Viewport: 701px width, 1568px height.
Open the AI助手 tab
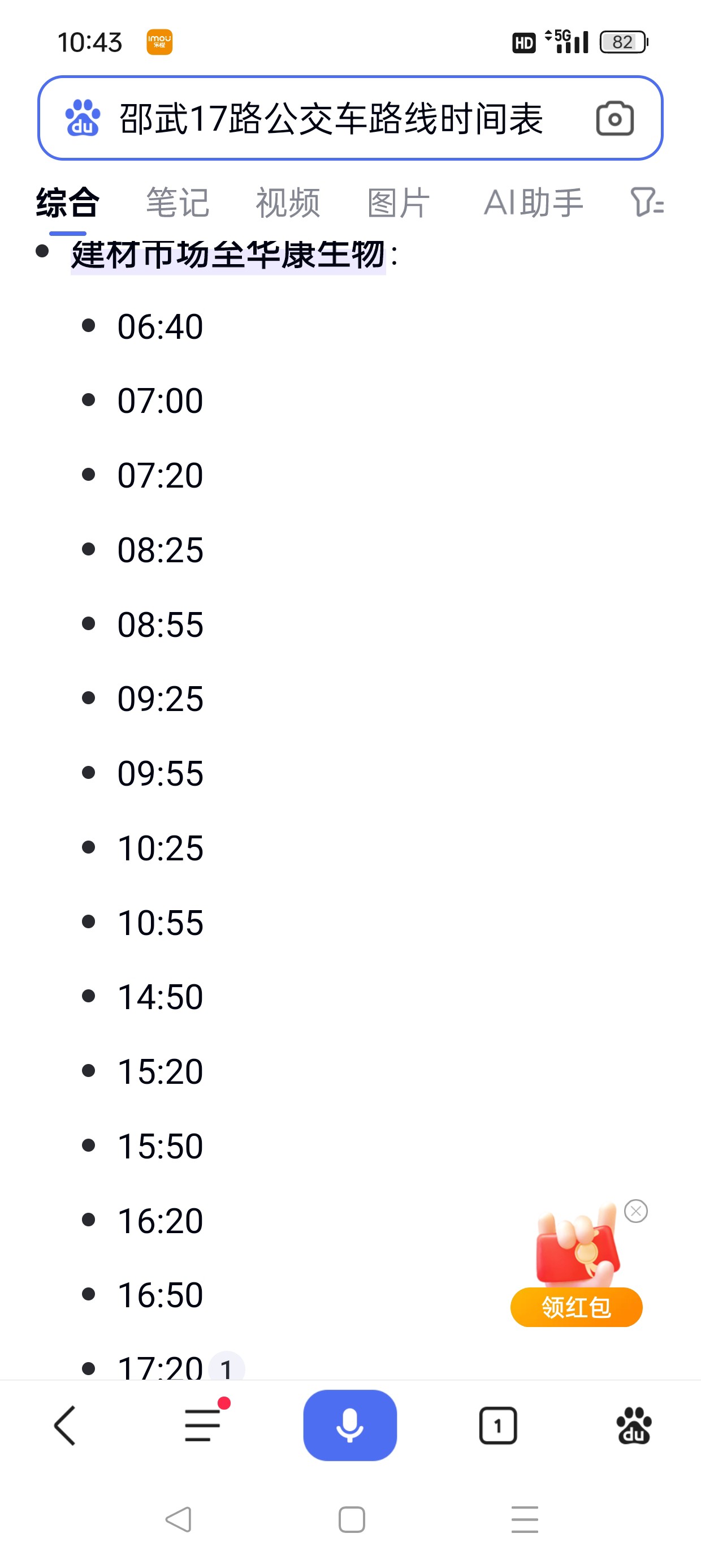pyautogui.click(x=533, y=203)
